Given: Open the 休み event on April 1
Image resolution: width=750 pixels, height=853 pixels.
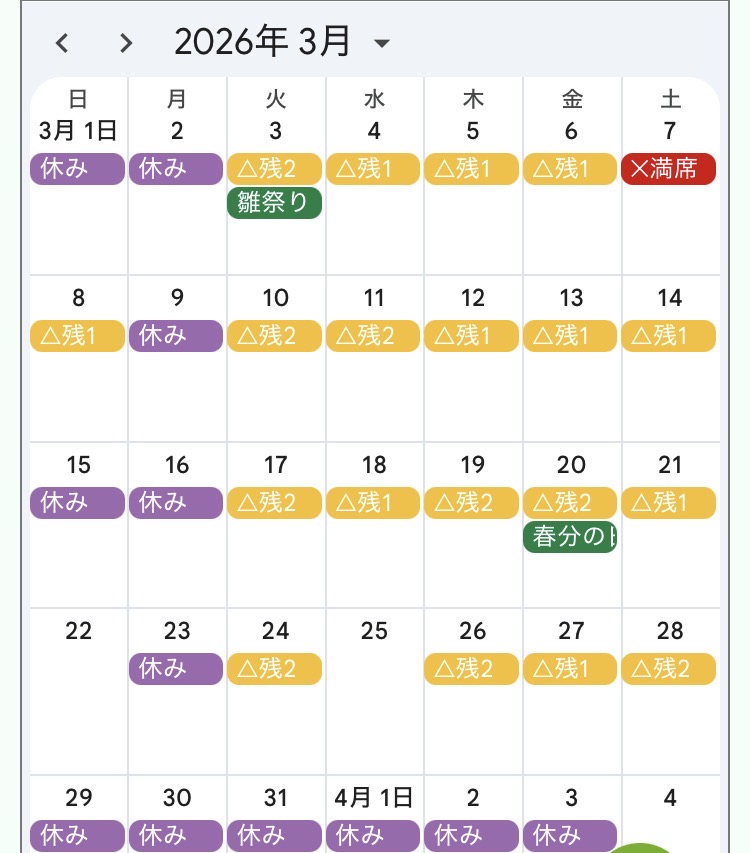Looking at the screenshot, I should coord(373,835).
